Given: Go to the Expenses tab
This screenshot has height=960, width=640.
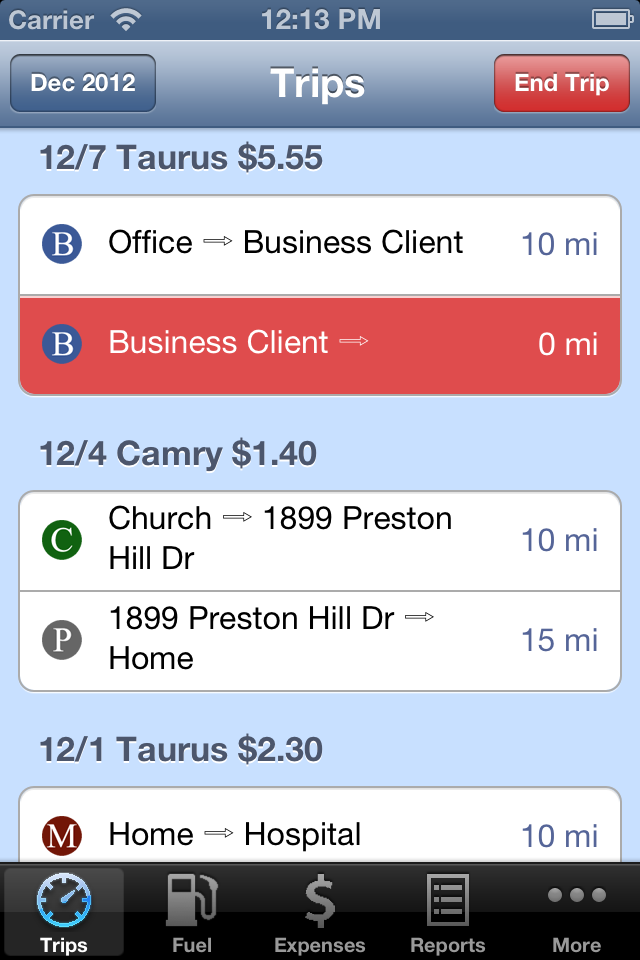Looking at the screenshot, I should [x=320, y=912].
